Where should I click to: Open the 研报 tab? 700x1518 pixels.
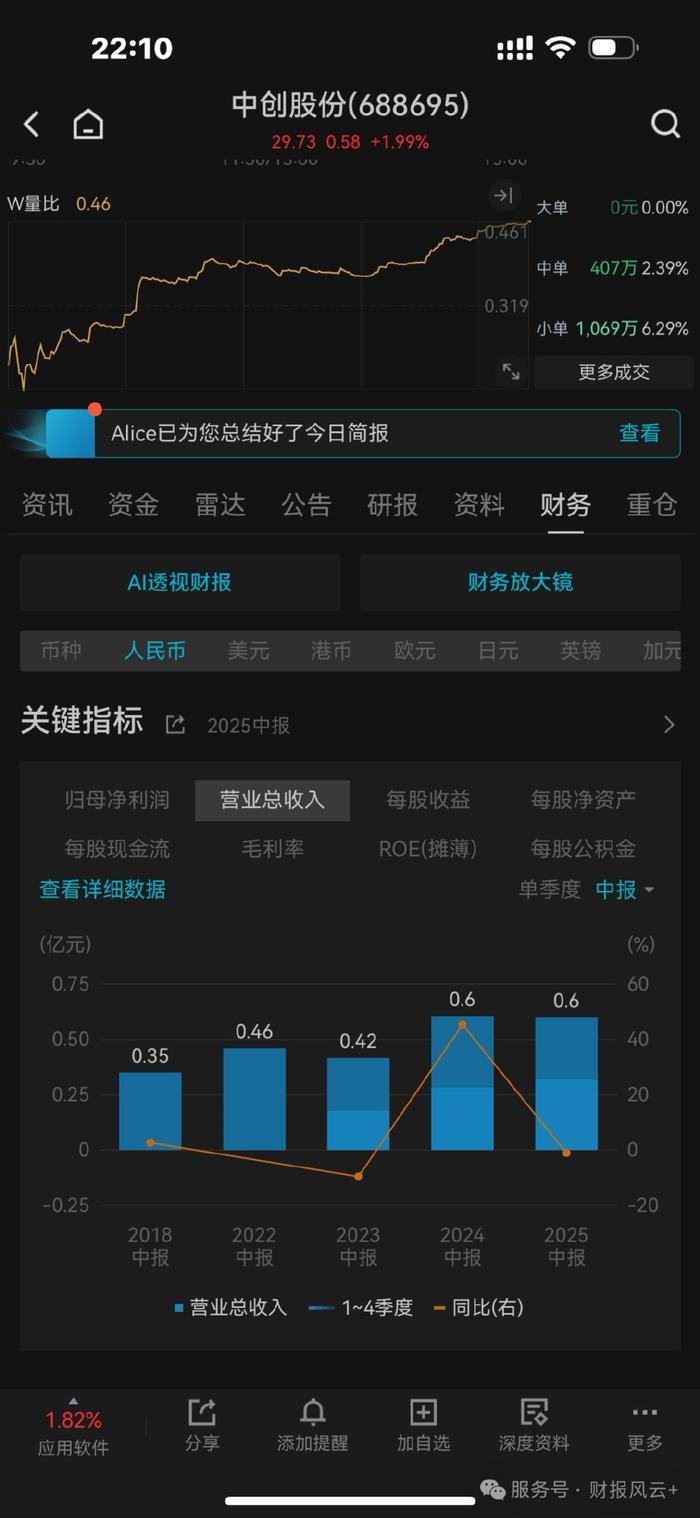(x=392, y=505)
